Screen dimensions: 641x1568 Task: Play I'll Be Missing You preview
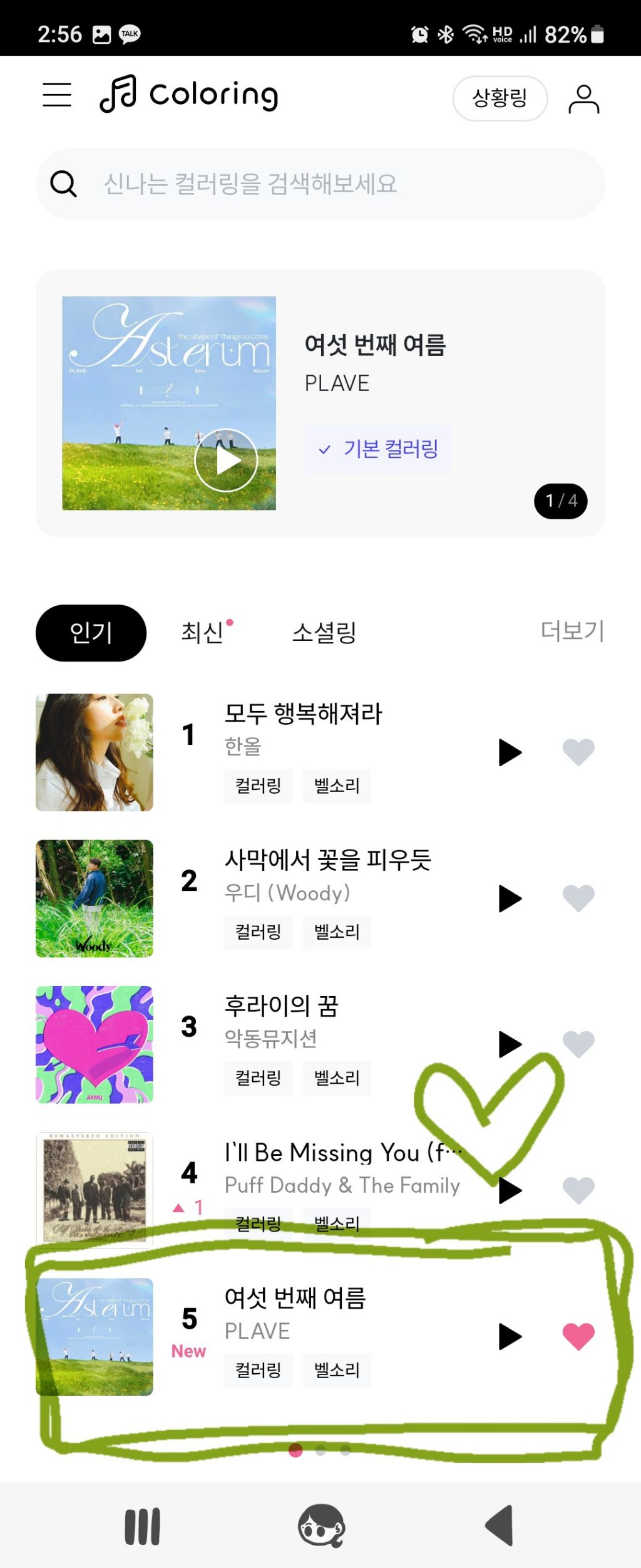[510, 1190]
